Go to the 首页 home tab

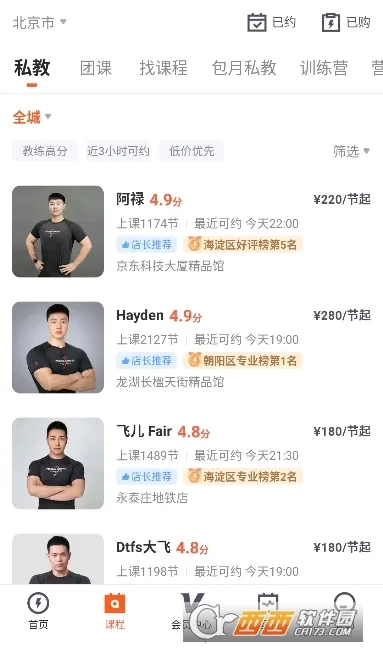coord(38,610)
